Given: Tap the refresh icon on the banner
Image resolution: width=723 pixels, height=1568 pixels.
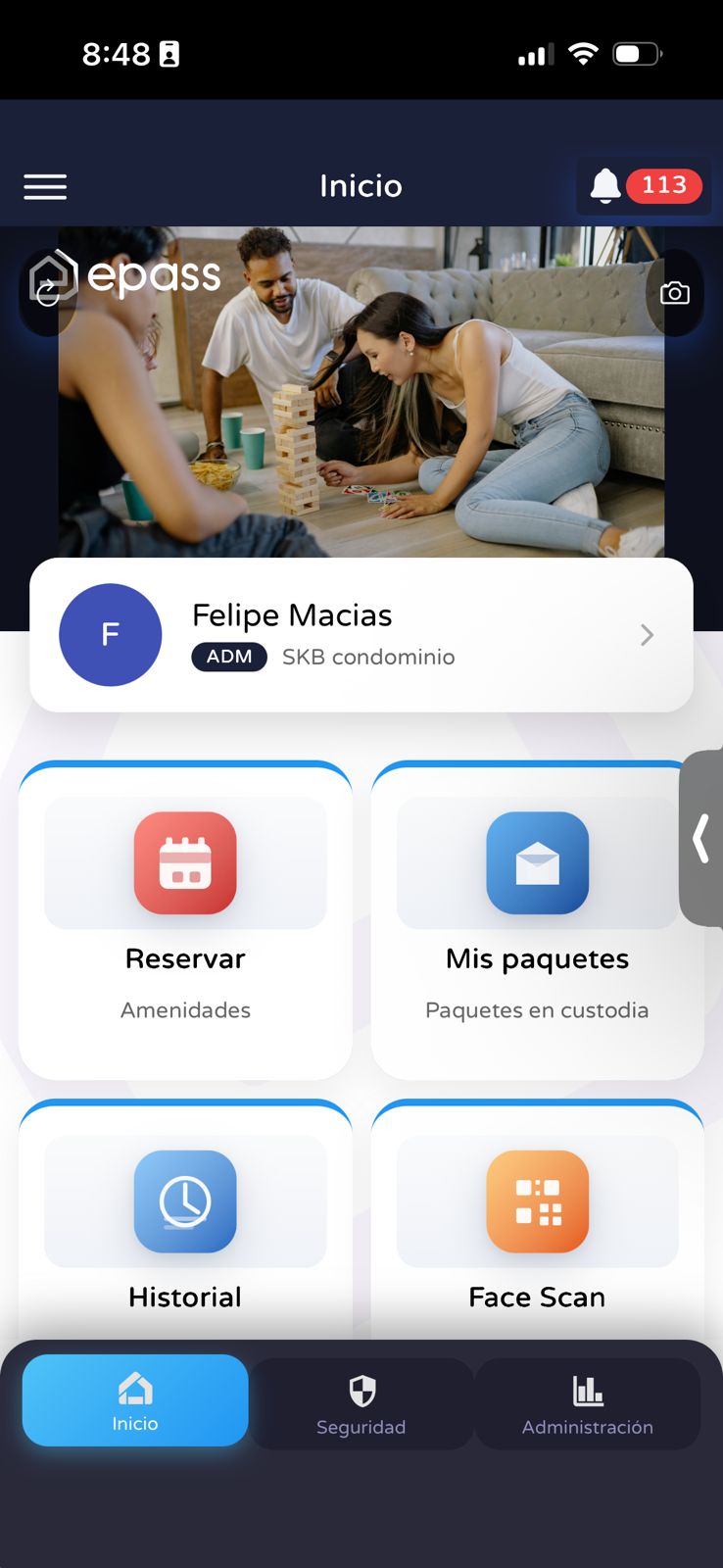Looking at the screenshot, I should (47, 292).
